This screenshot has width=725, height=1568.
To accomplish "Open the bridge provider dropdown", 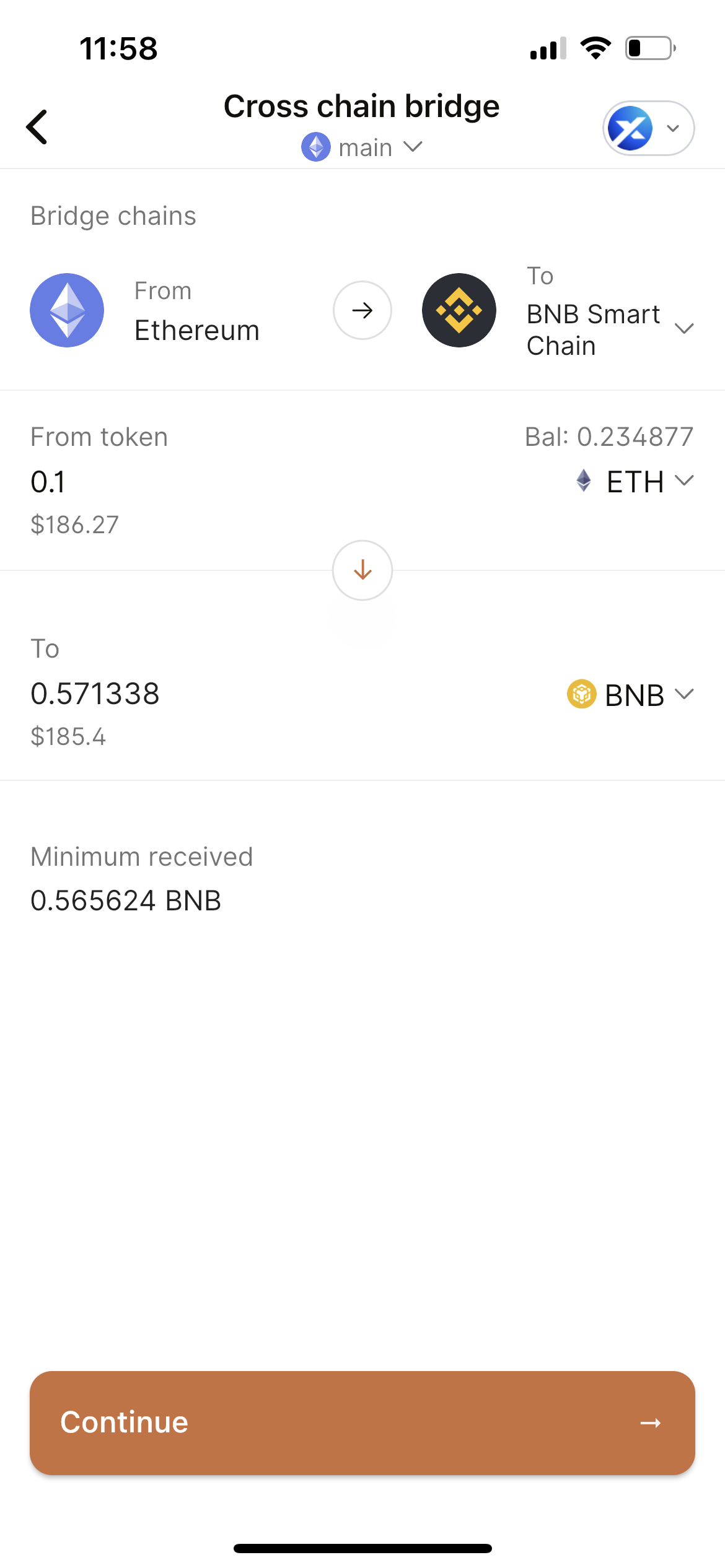I will click(x=648, y=128).
